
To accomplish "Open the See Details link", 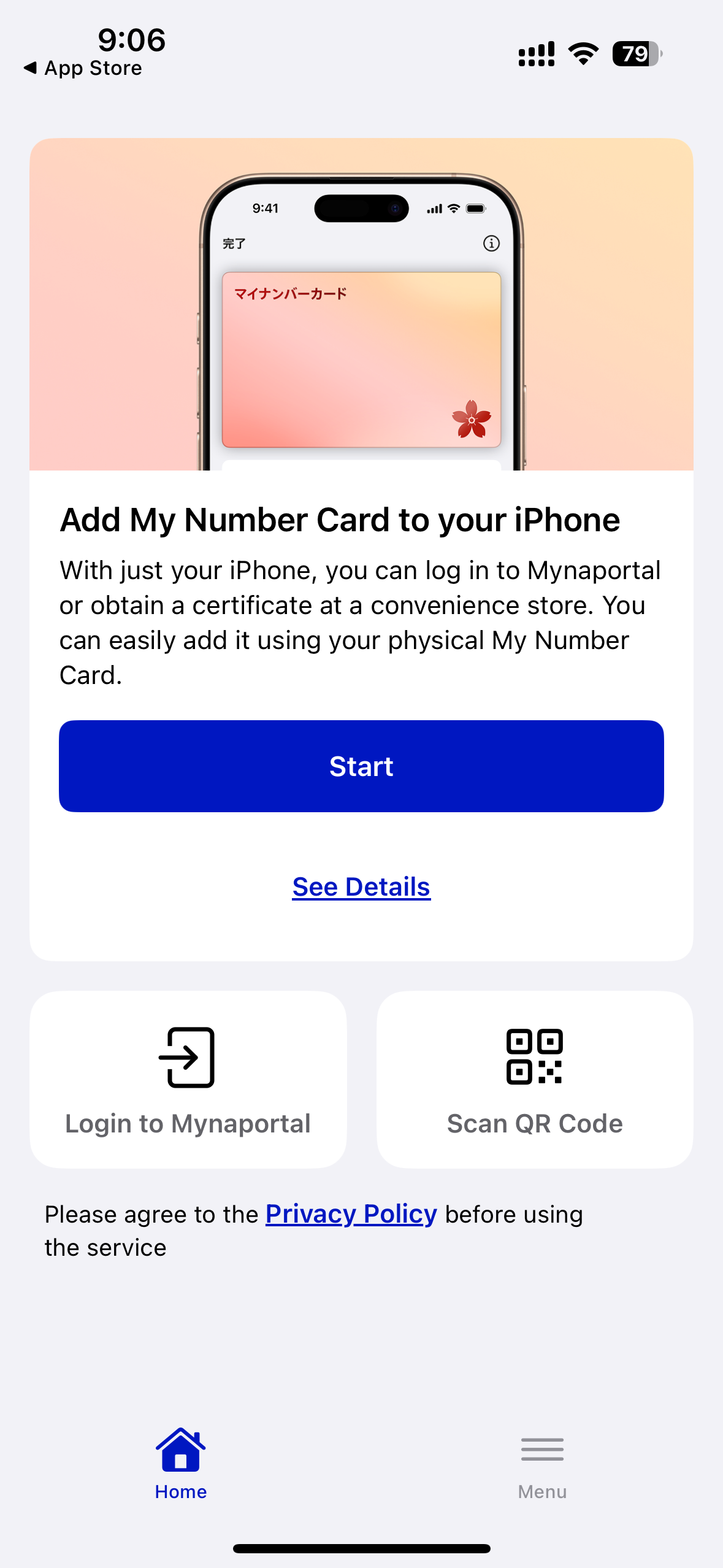I will (x=361, y=887).
